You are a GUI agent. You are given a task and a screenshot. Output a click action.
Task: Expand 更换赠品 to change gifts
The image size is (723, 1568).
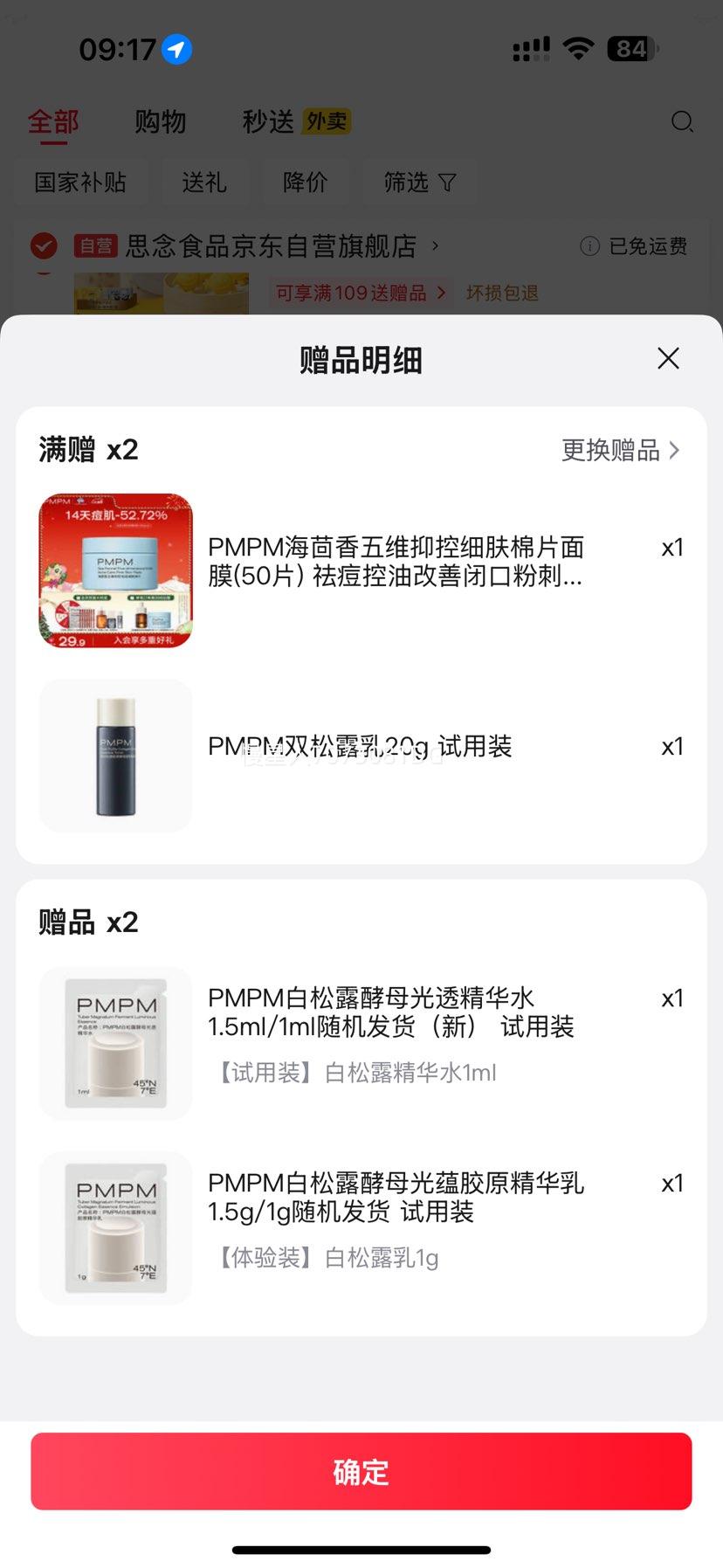(x=620, y=451)
